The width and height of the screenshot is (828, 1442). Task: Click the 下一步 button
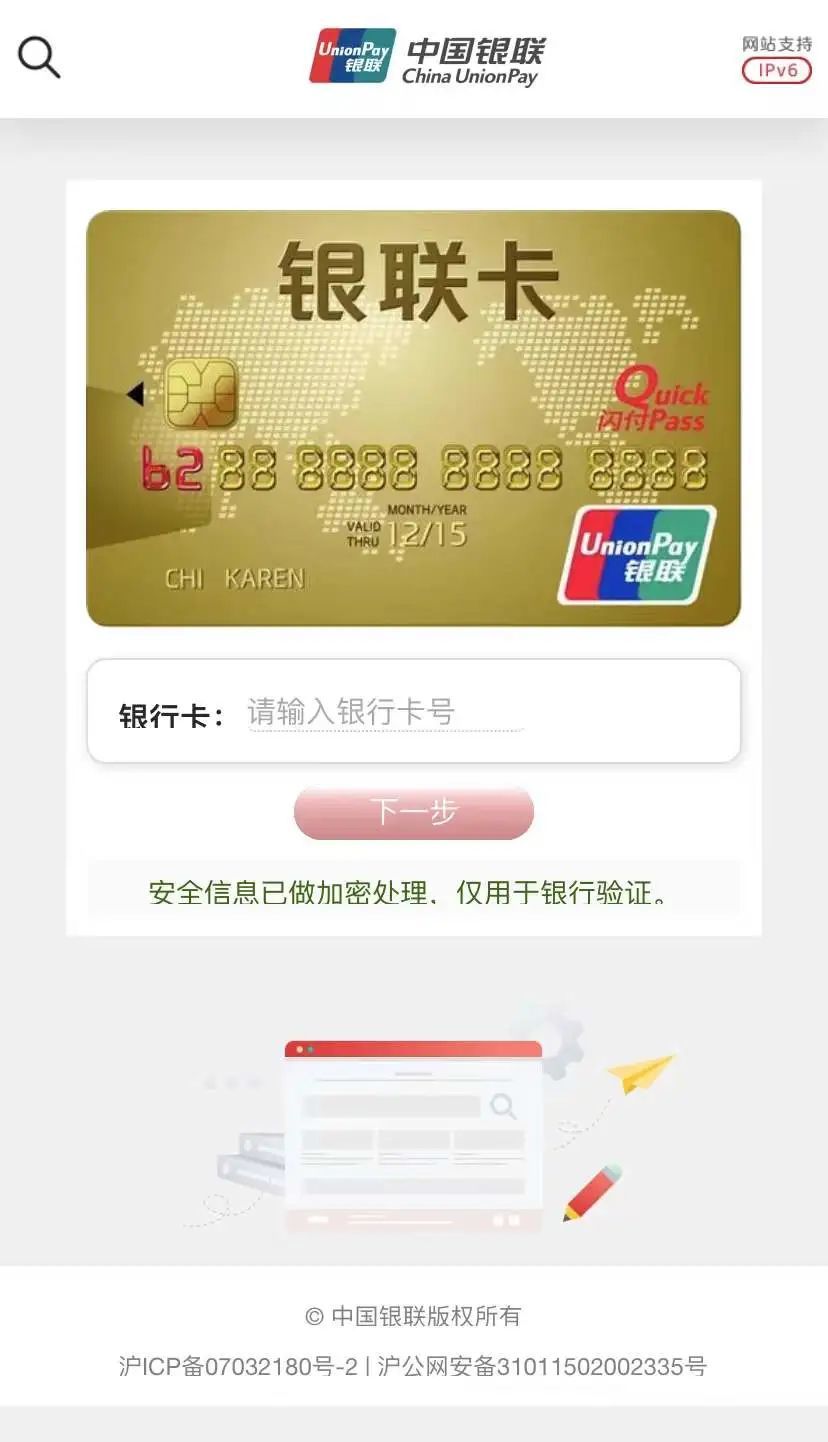click(x=414, y=812)
